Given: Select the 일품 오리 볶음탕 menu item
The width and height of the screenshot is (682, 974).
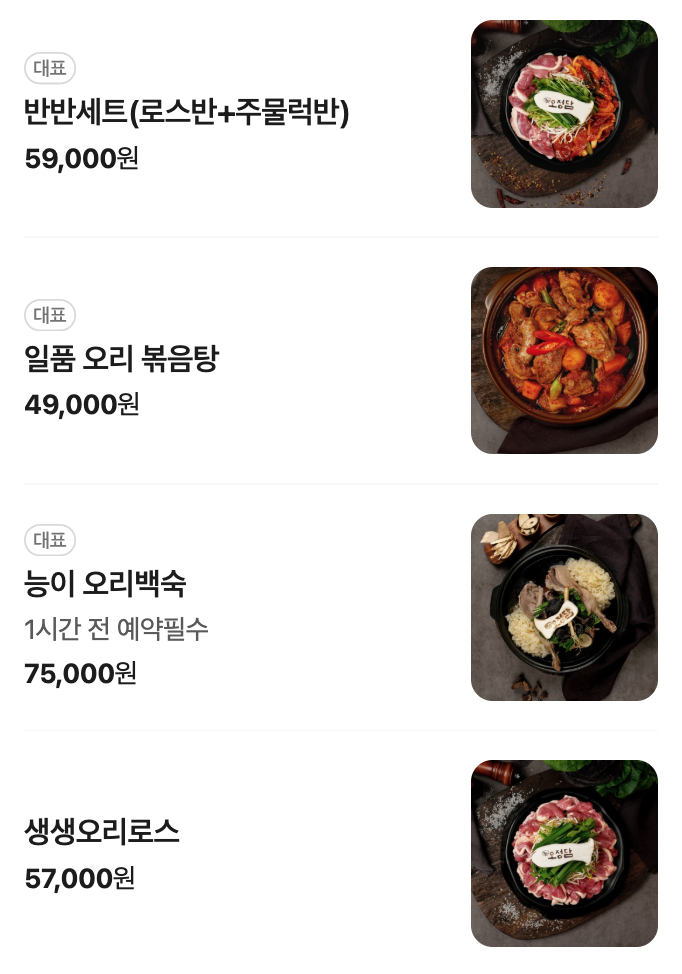Looking at the screenshot, I should click(121, 359).
